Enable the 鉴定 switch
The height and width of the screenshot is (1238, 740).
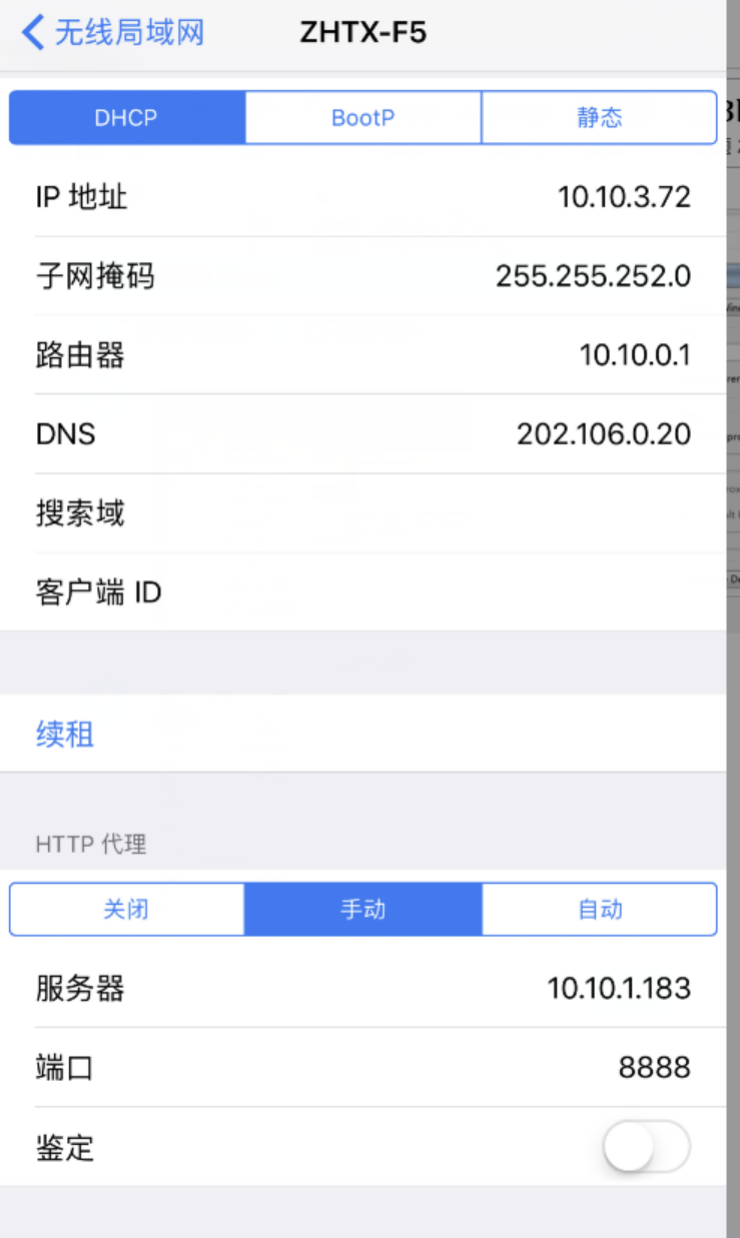point(646,1147)
